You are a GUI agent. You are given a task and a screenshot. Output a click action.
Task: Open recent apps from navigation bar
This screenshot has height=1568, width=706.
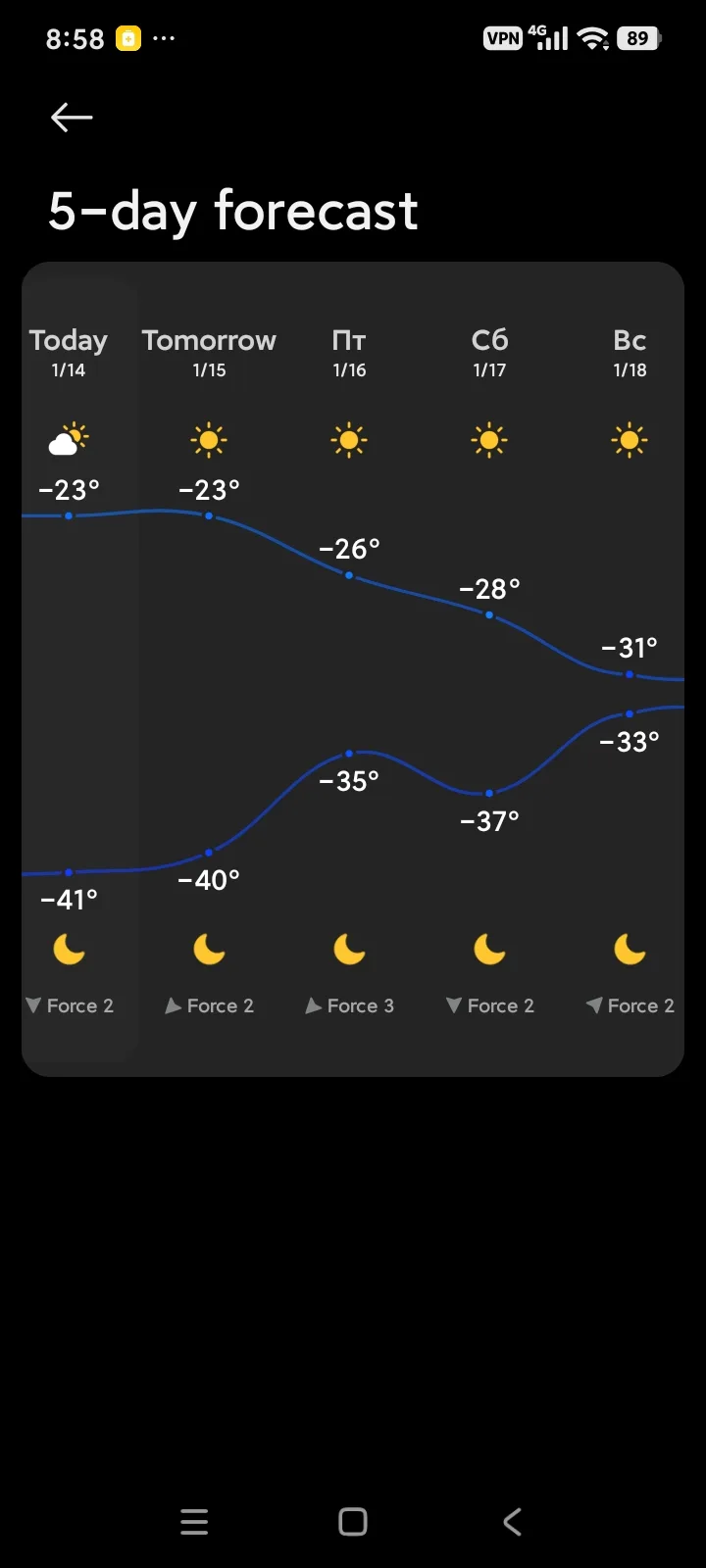[x=194, y=1521]
